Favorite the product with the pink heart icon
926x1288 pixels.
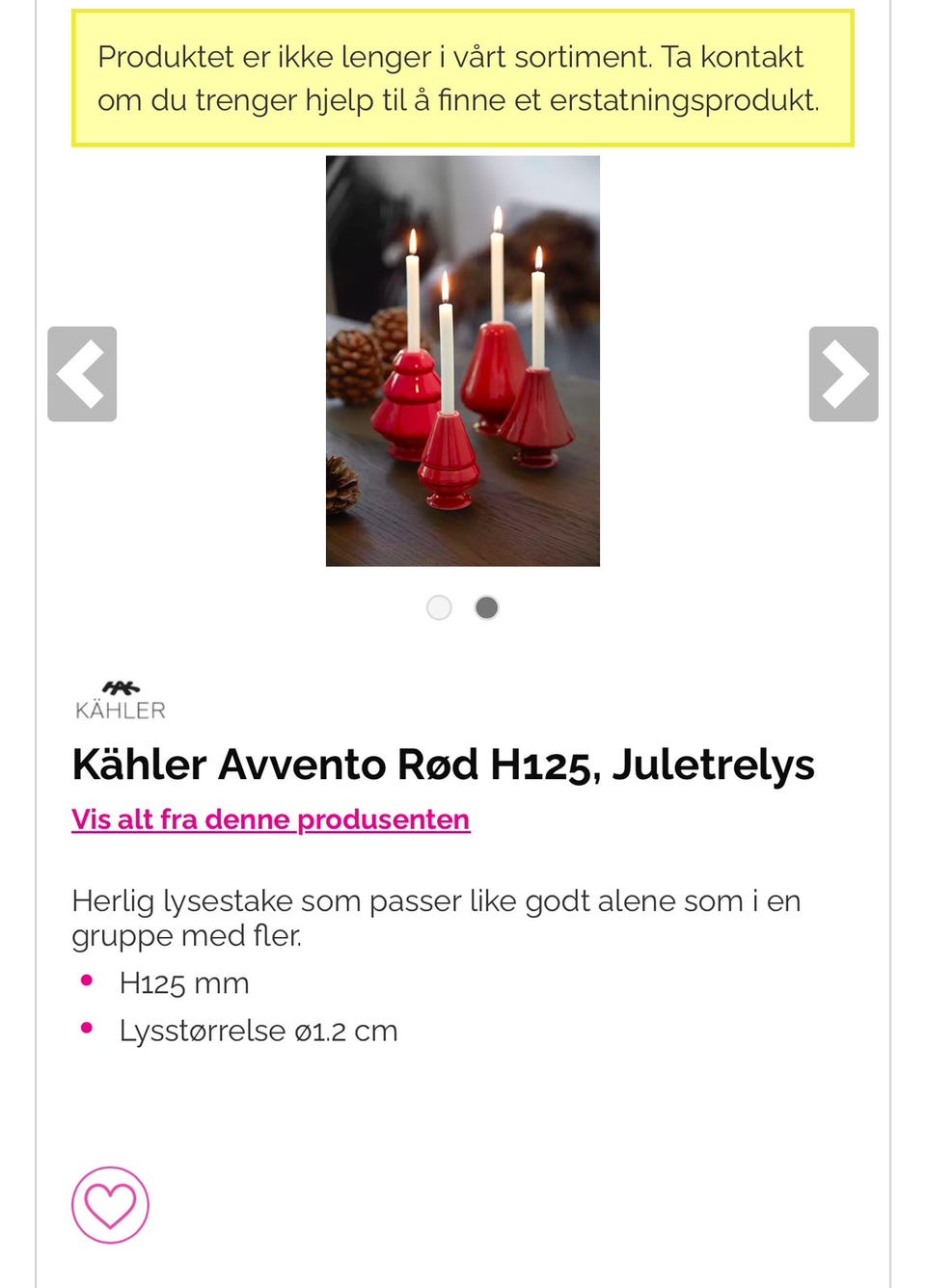[x=109, y=1204]
